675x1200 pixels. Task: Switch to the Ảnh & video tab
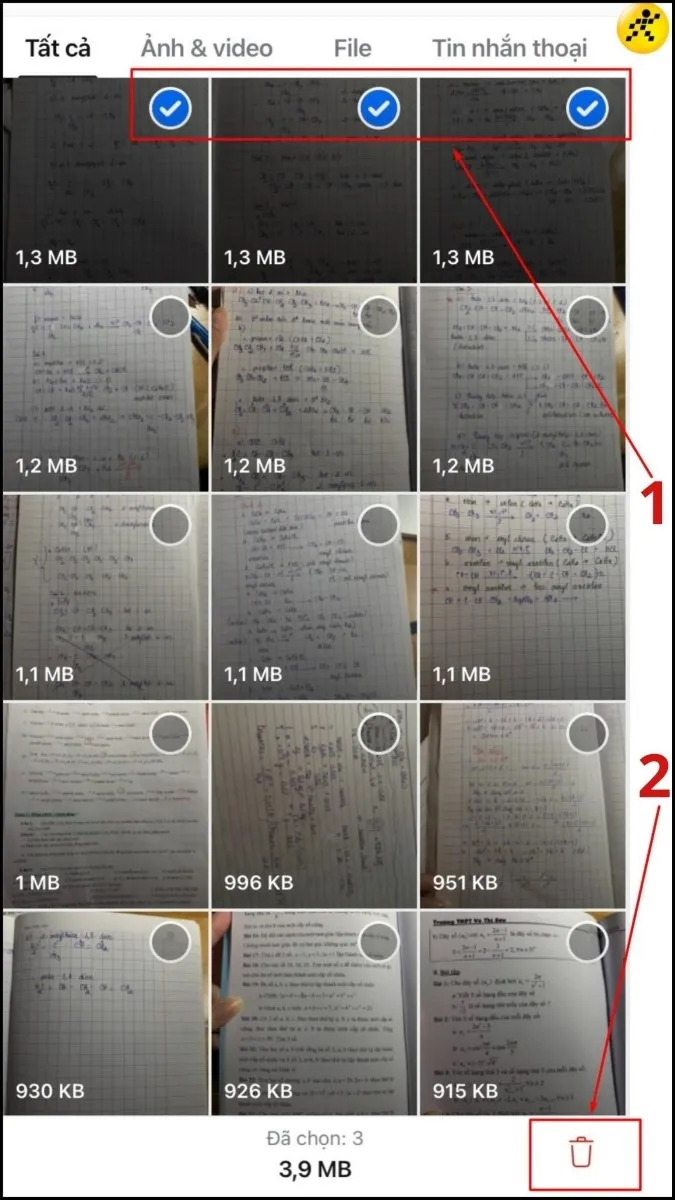(x=204, y=47)
